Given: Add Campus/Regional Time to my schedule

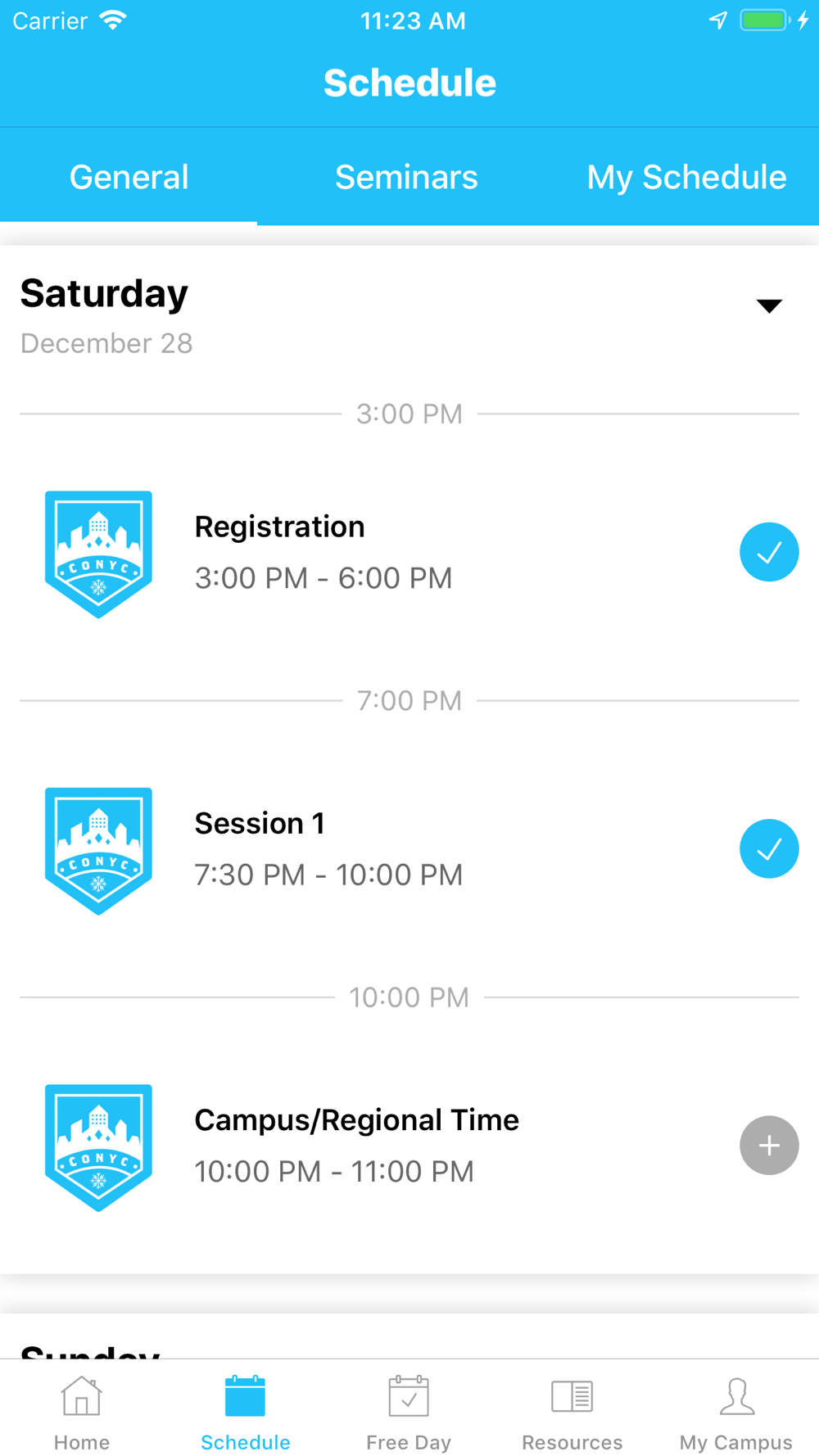Looking at the screenshot, I should pos(769,1145).
